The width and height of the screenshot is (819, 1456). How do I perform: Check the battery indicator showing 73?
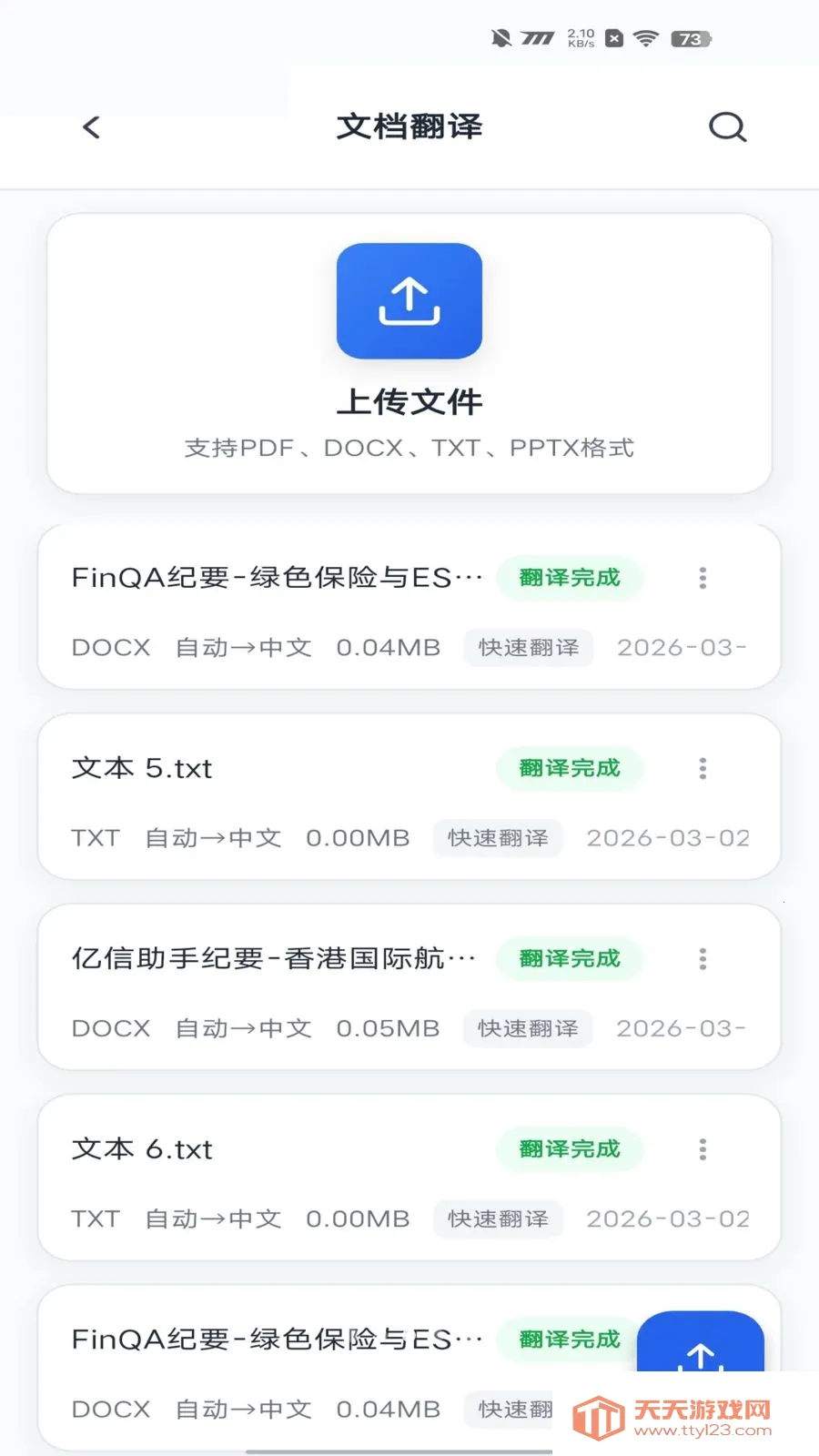pos(689,38)
